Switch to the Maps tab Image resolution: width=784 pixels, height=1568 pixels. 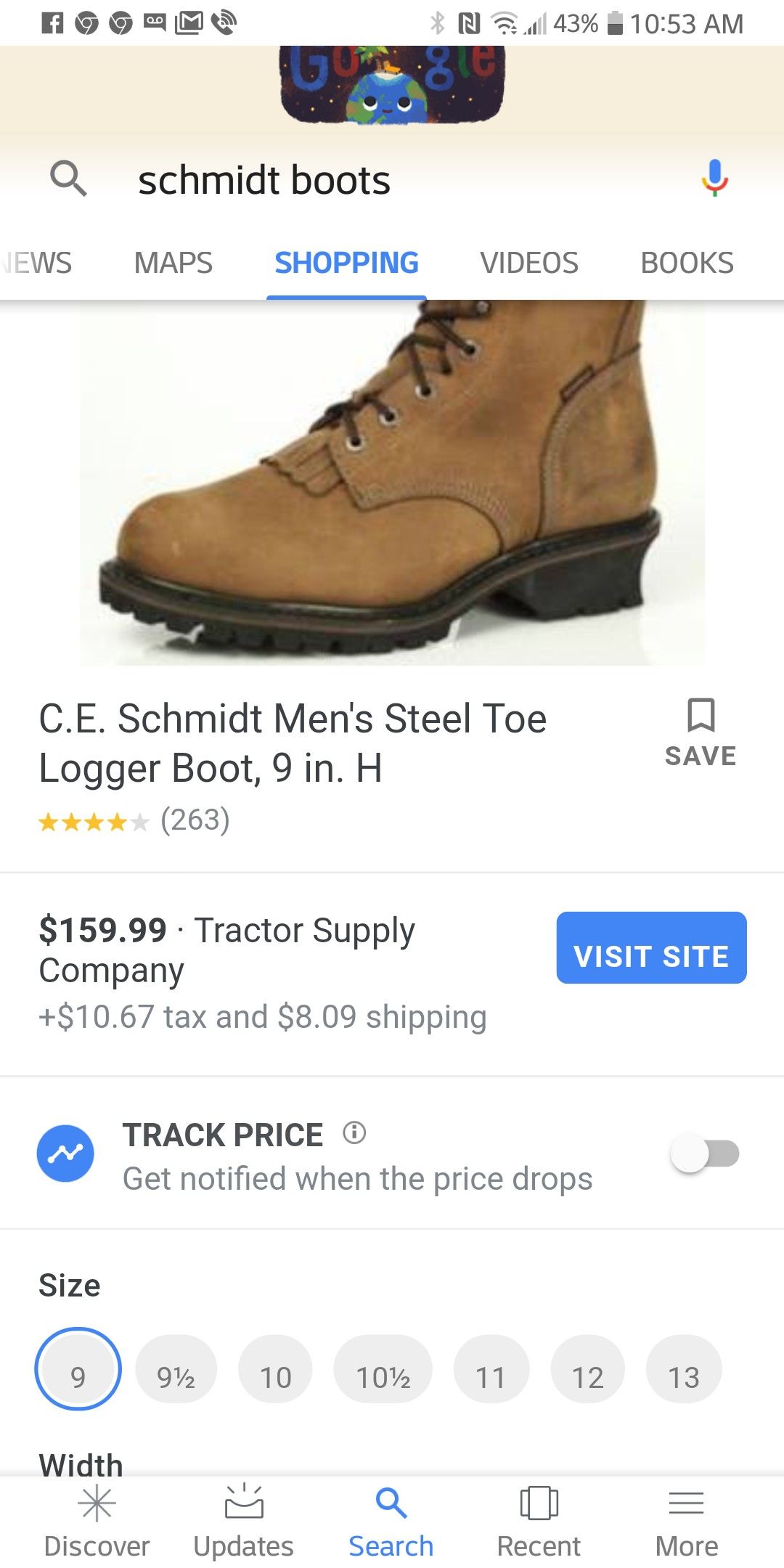point(173,263)
